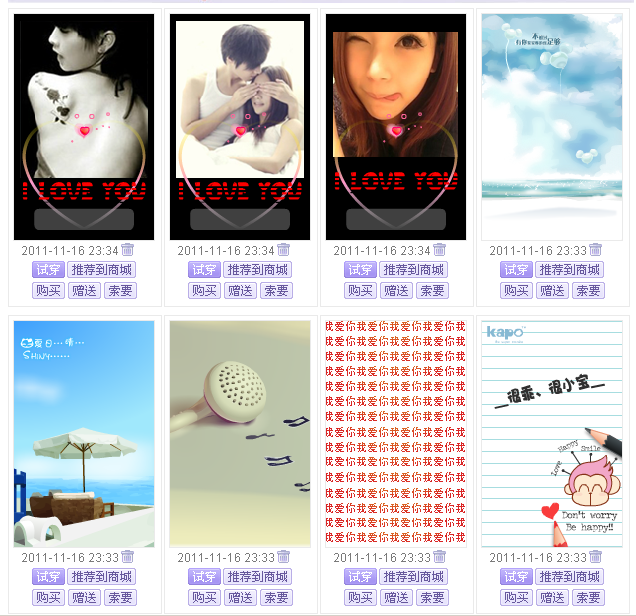Tap 购买 for the tattooed back skin
636x616 pixels.
tap(48, 291)
